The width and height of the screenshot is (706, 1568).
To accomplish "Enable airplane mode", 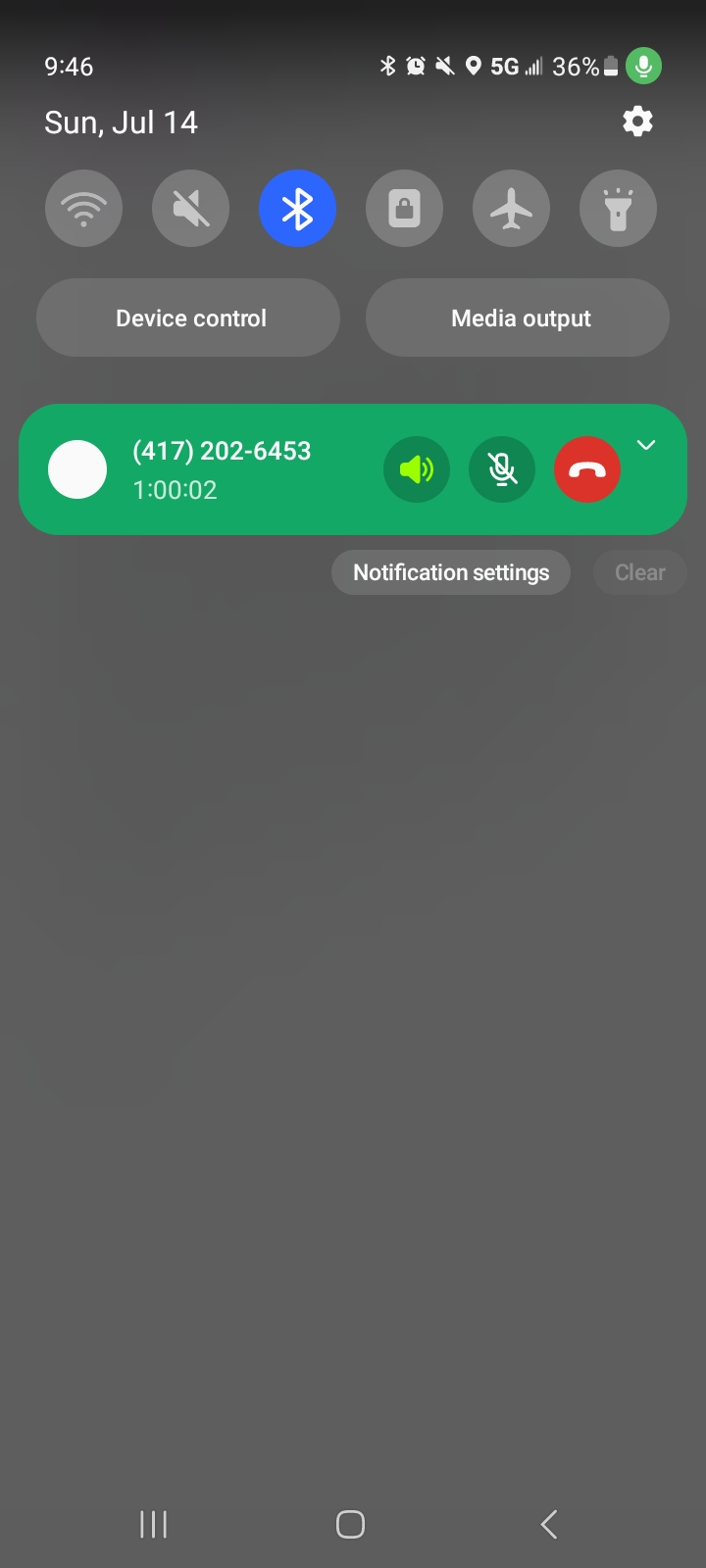I will pos(511,209).
